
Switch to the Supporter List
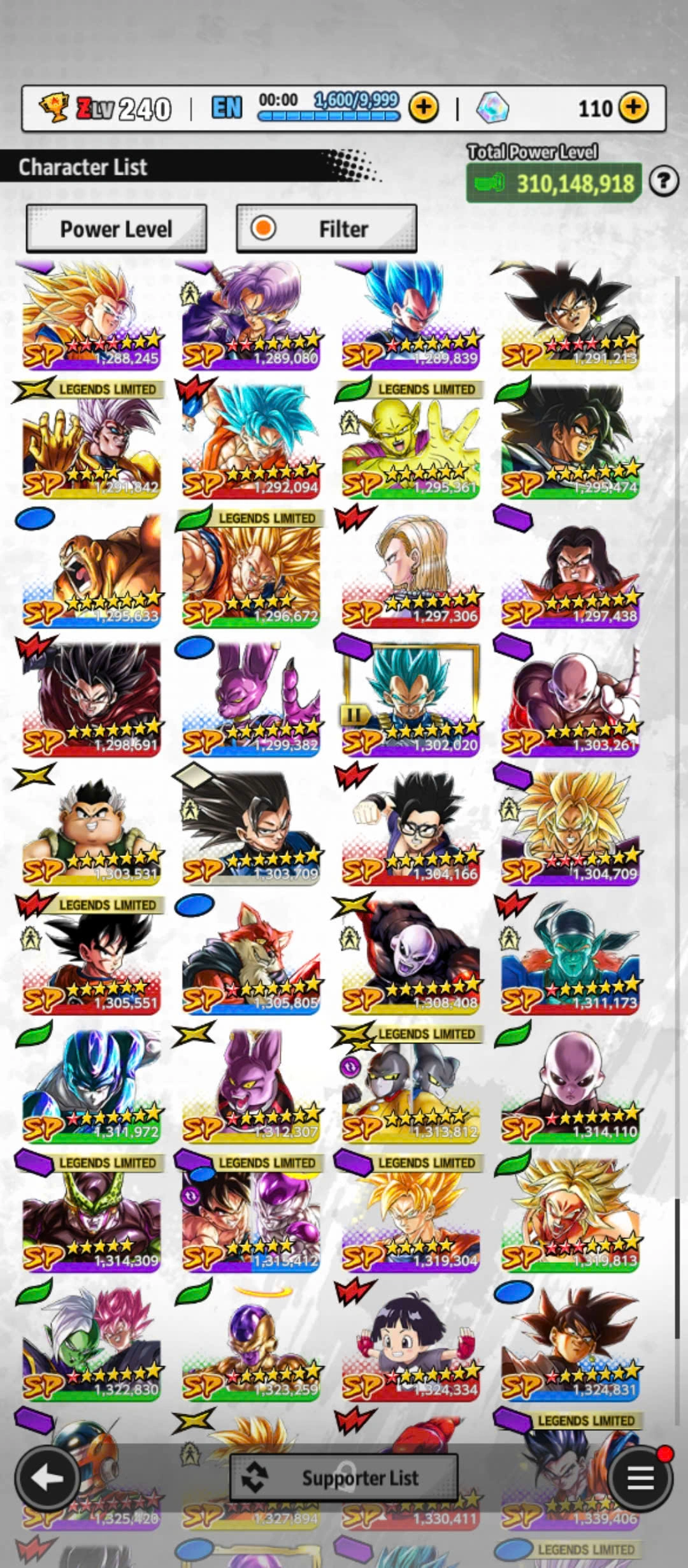(344, 1477)
